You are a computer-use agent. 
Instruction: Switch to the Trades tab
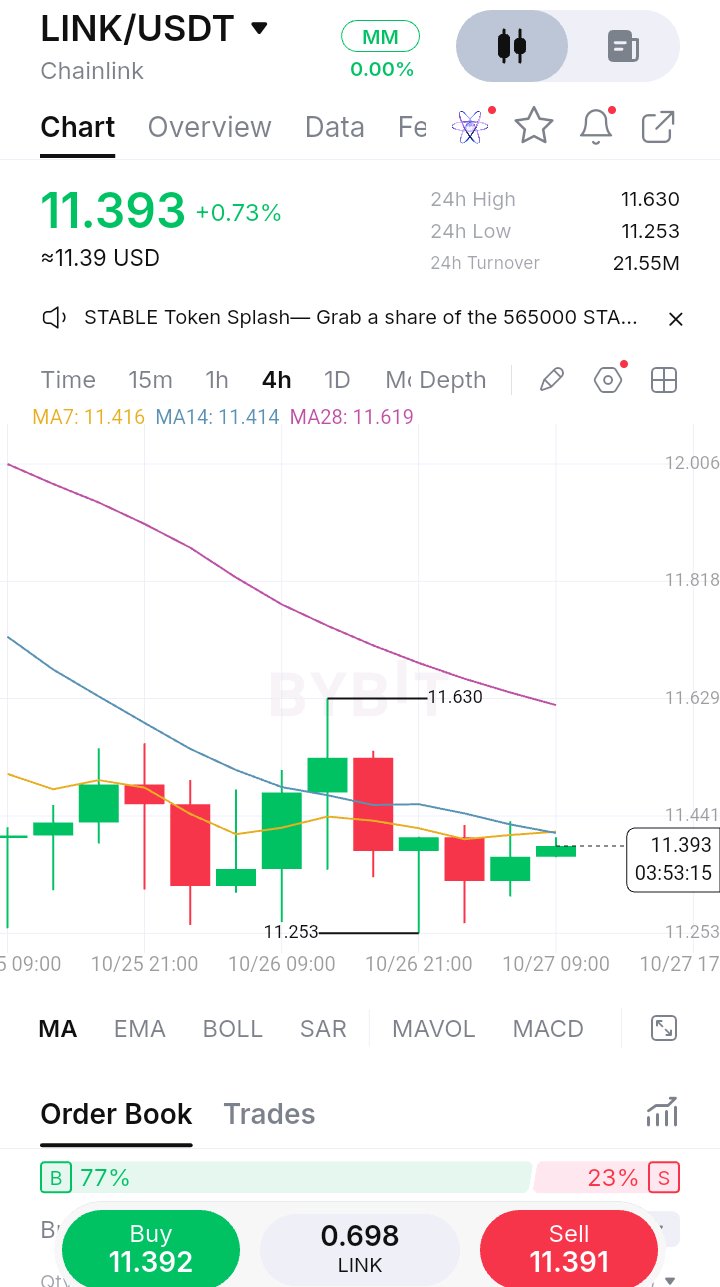coord(269,1114)
